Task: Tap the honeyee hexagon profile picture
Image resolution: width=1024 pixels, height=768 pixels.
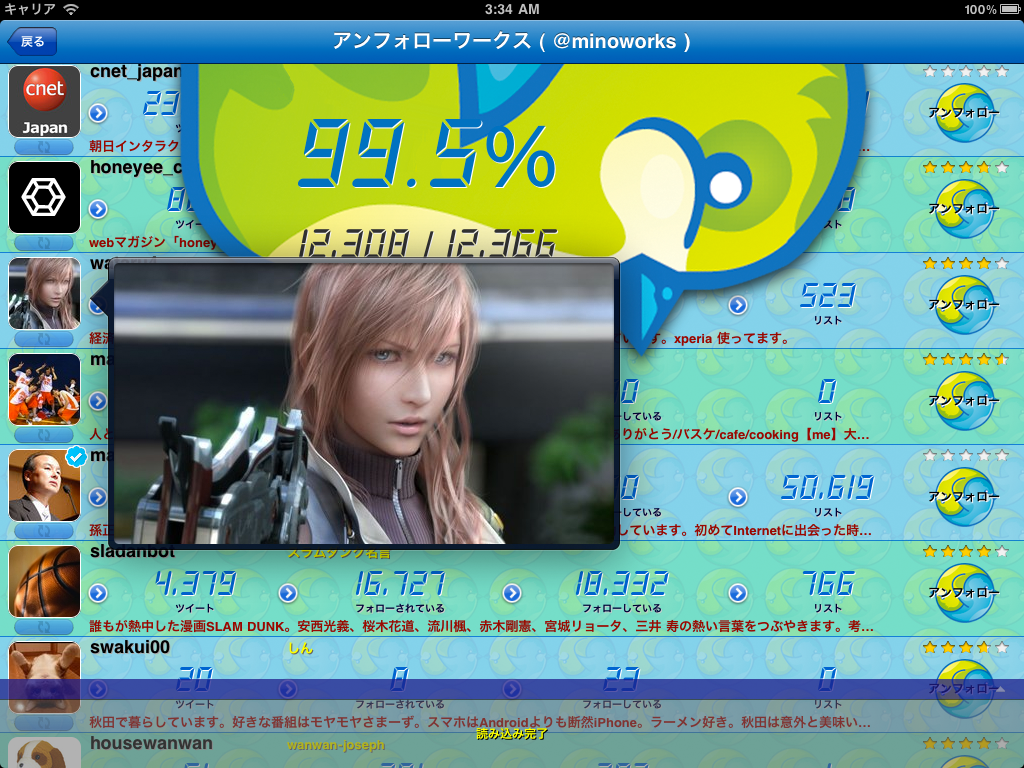Action: click(44, 197)
